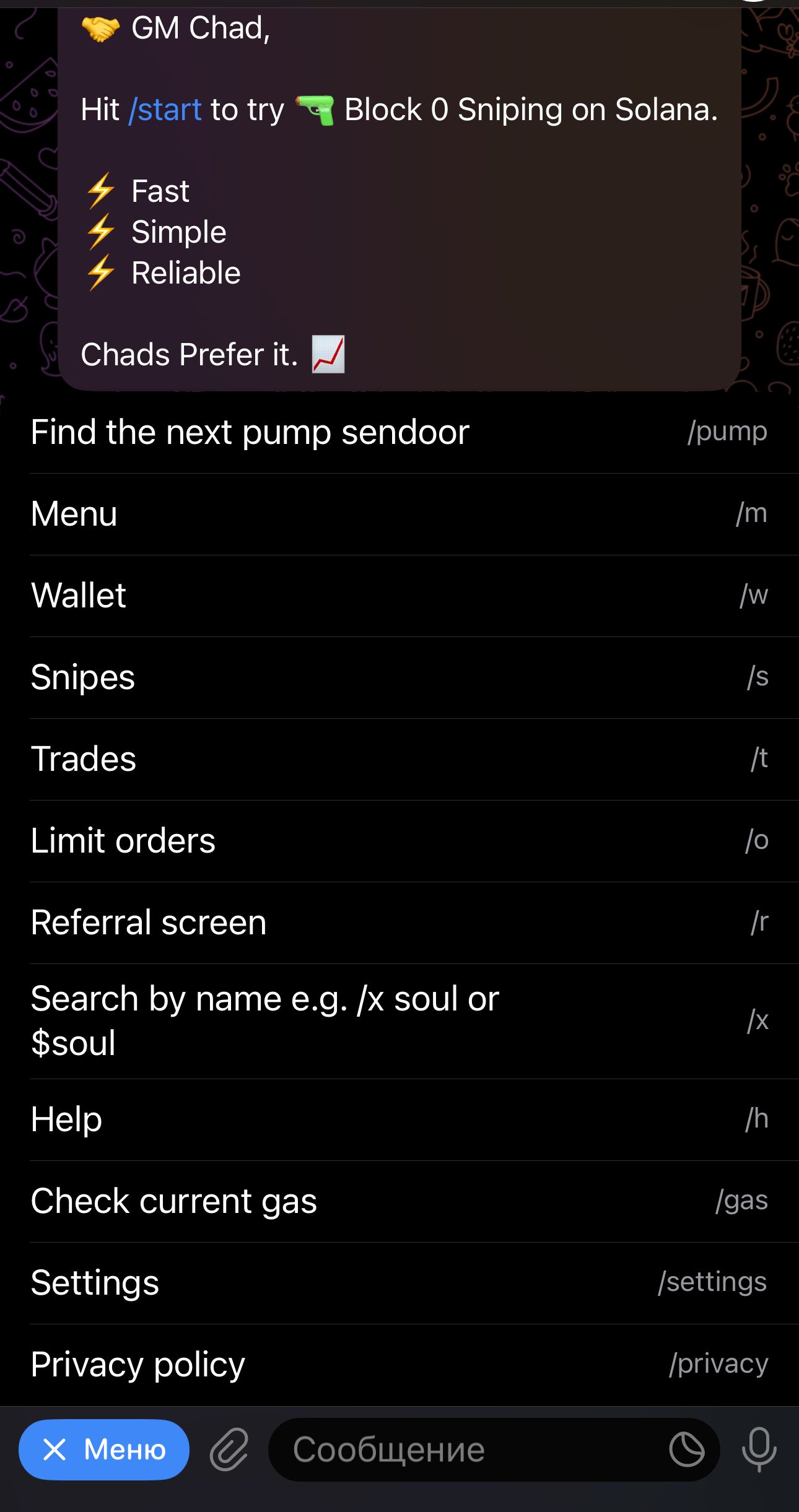Open Settings via /settings command
Image resolution: width=799 pixels, height=1512 pixels.
click(399, 1282)
